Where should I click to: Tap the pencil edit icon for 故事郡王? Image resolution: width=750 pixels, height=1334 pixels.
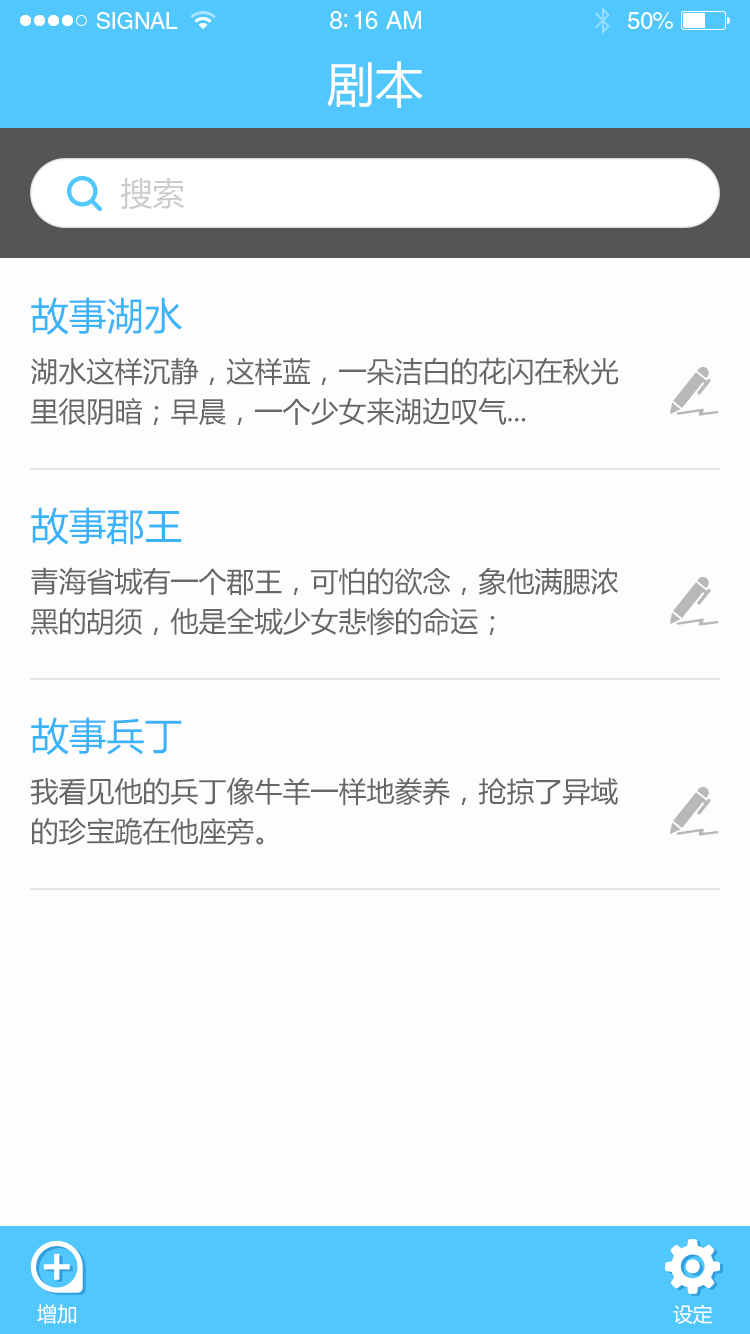click(x=694, y=600)
